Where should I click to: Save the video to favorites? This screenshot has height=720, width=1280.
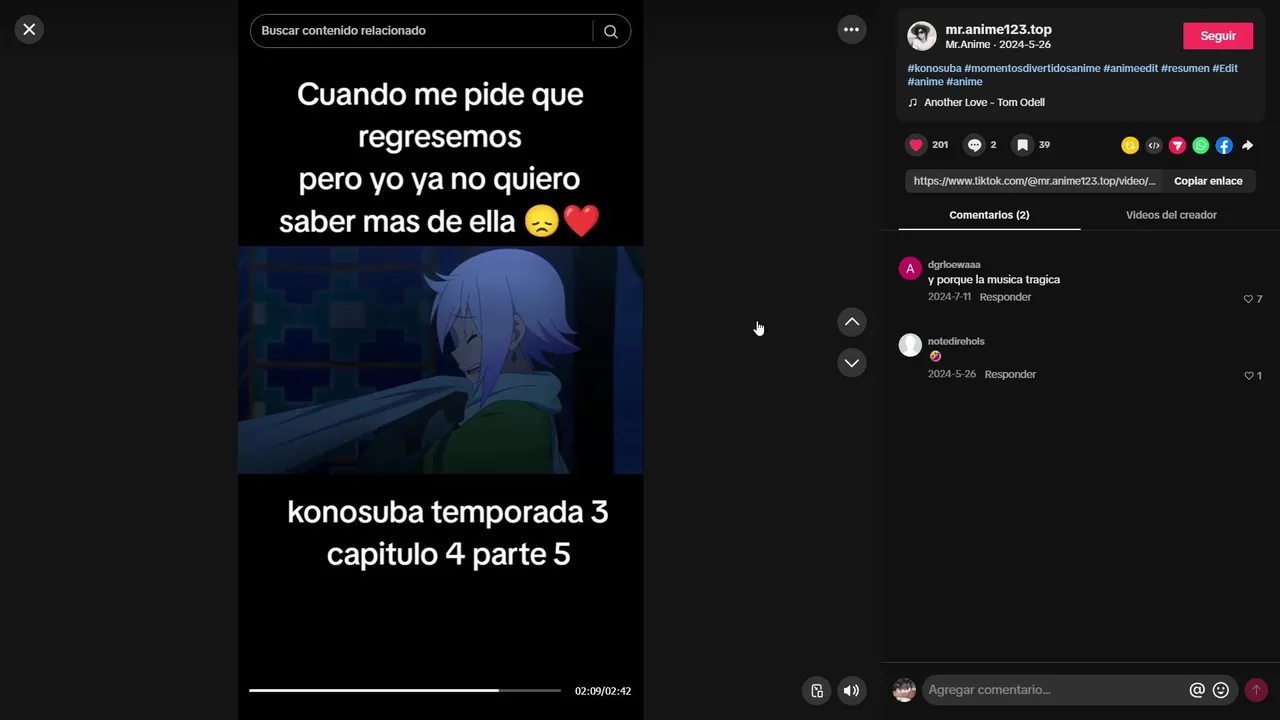1022,145
